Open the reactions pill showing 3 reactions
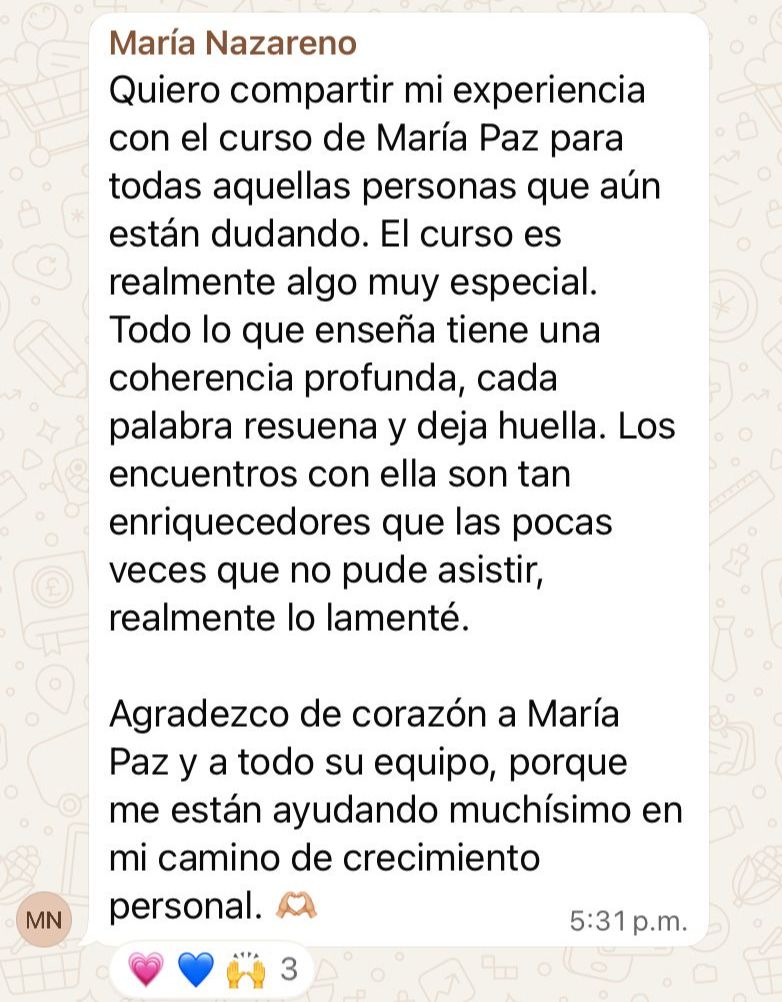Viewport: 782px width, 1002px height. (x=212, y=970)
